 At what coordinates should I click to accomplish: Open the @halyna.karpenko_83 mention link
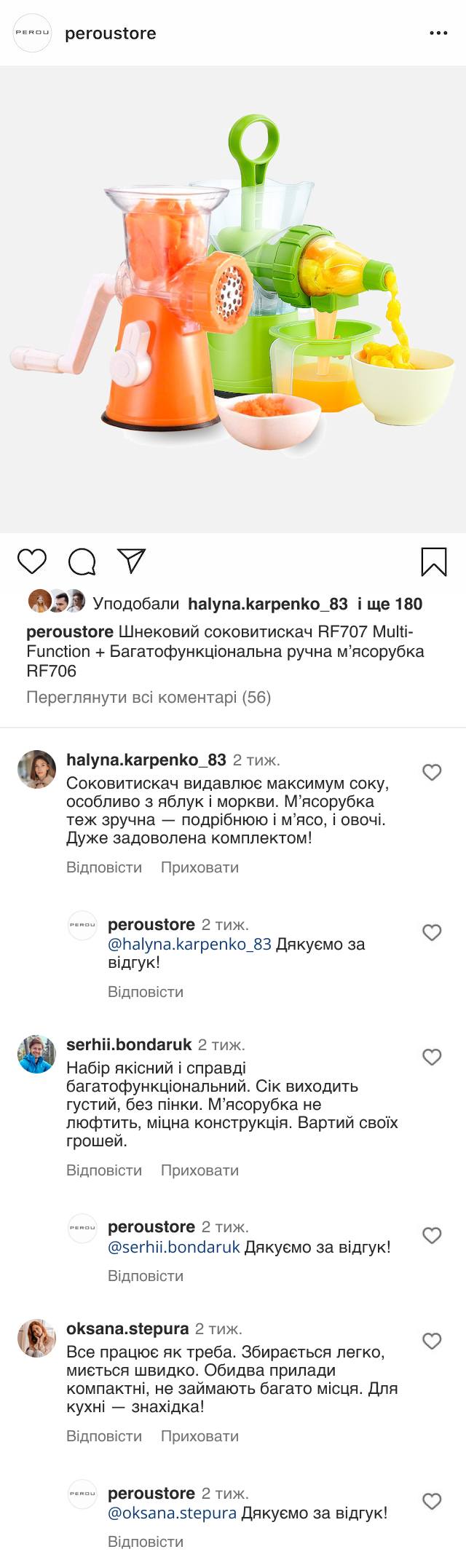(189, 944)
